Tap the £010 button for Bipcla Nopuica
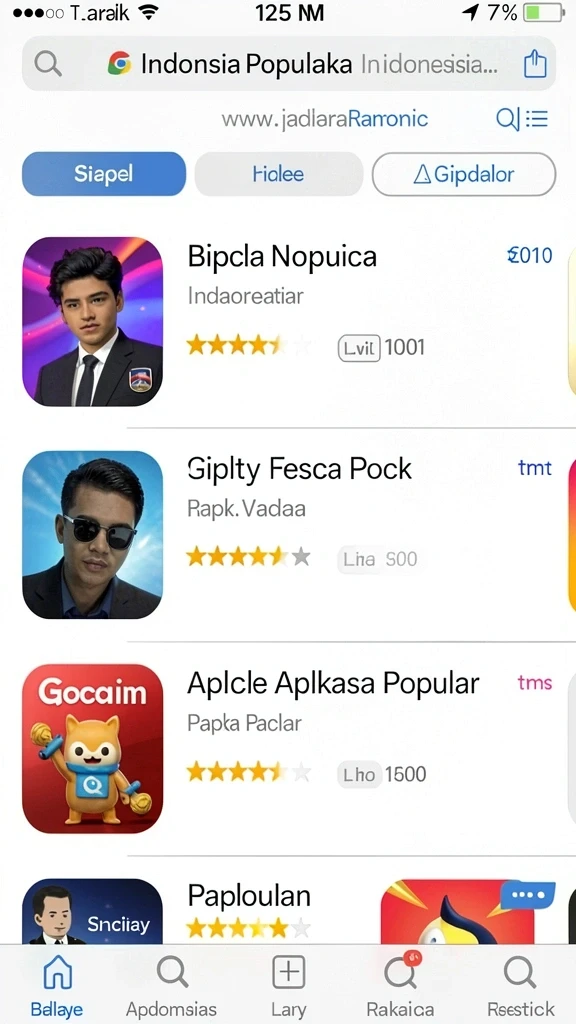 [530, 255]
